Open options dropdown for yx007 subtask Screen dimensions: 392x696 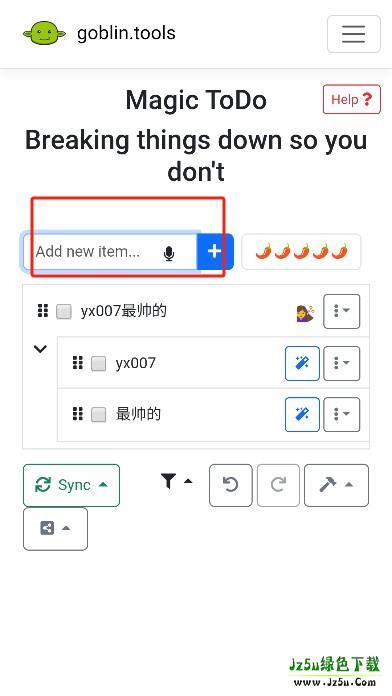coord(341,364)
